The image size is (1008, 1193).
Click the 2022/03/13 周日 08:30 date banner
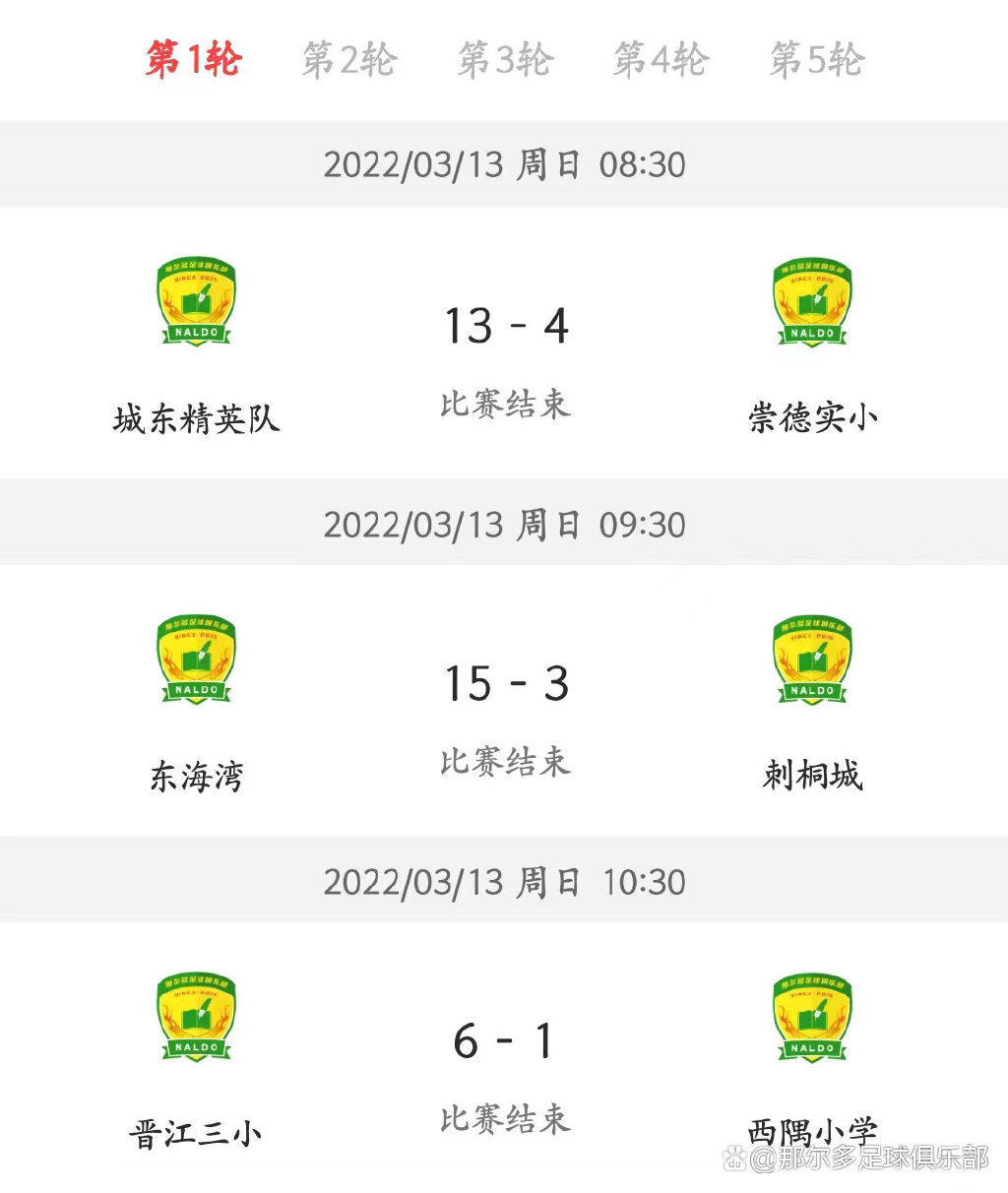coord(506,164)
